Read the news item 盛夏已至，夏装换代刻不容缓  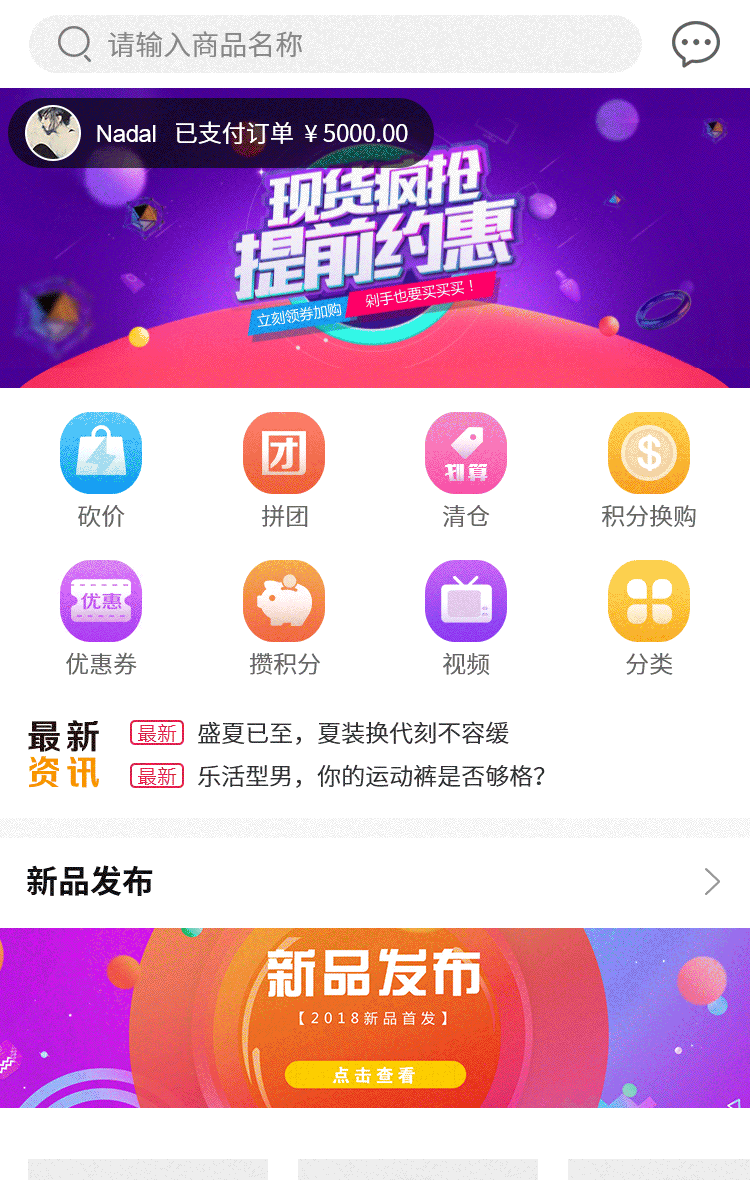[353, 734]
